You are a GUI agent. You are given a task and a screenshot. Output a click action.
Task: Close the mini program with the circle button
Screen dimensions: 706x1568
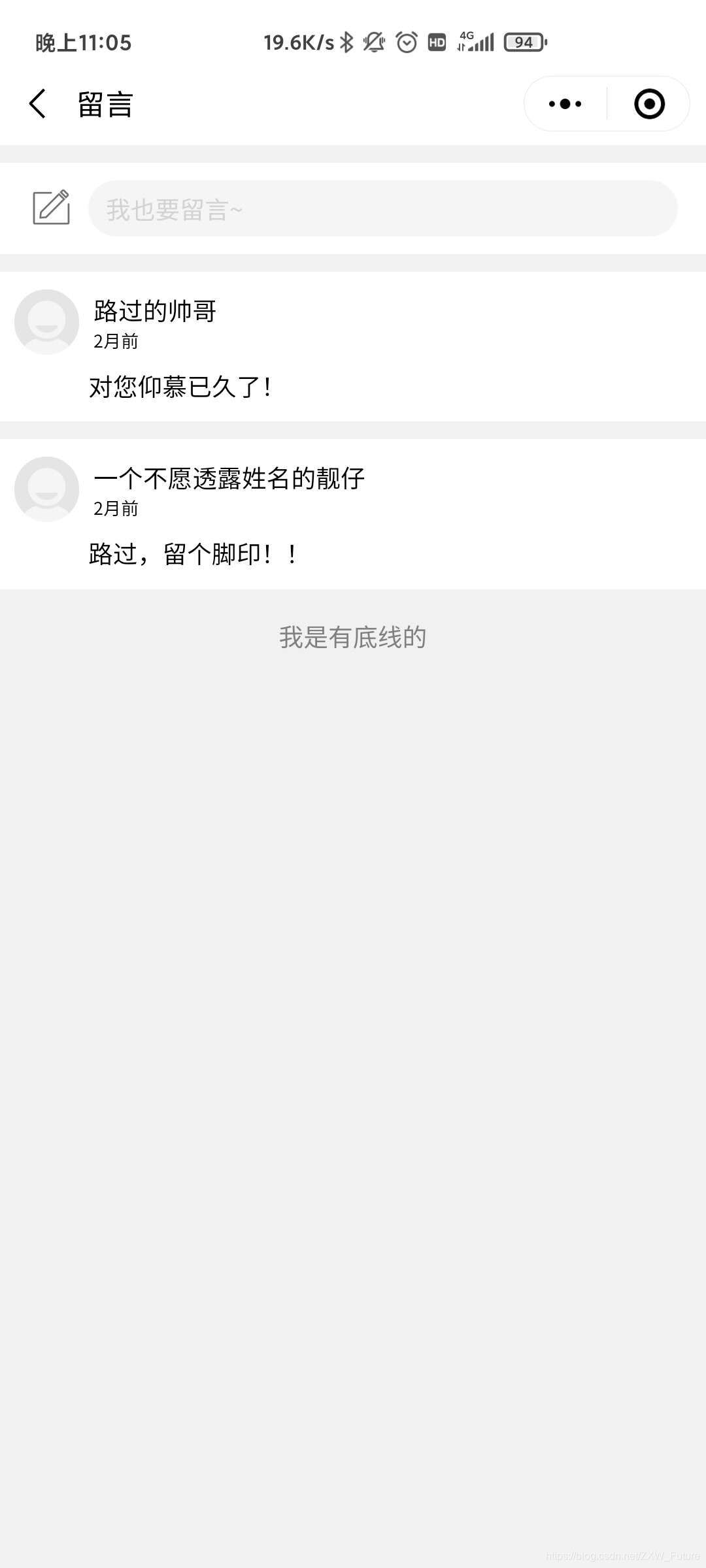tap(649, 104)
